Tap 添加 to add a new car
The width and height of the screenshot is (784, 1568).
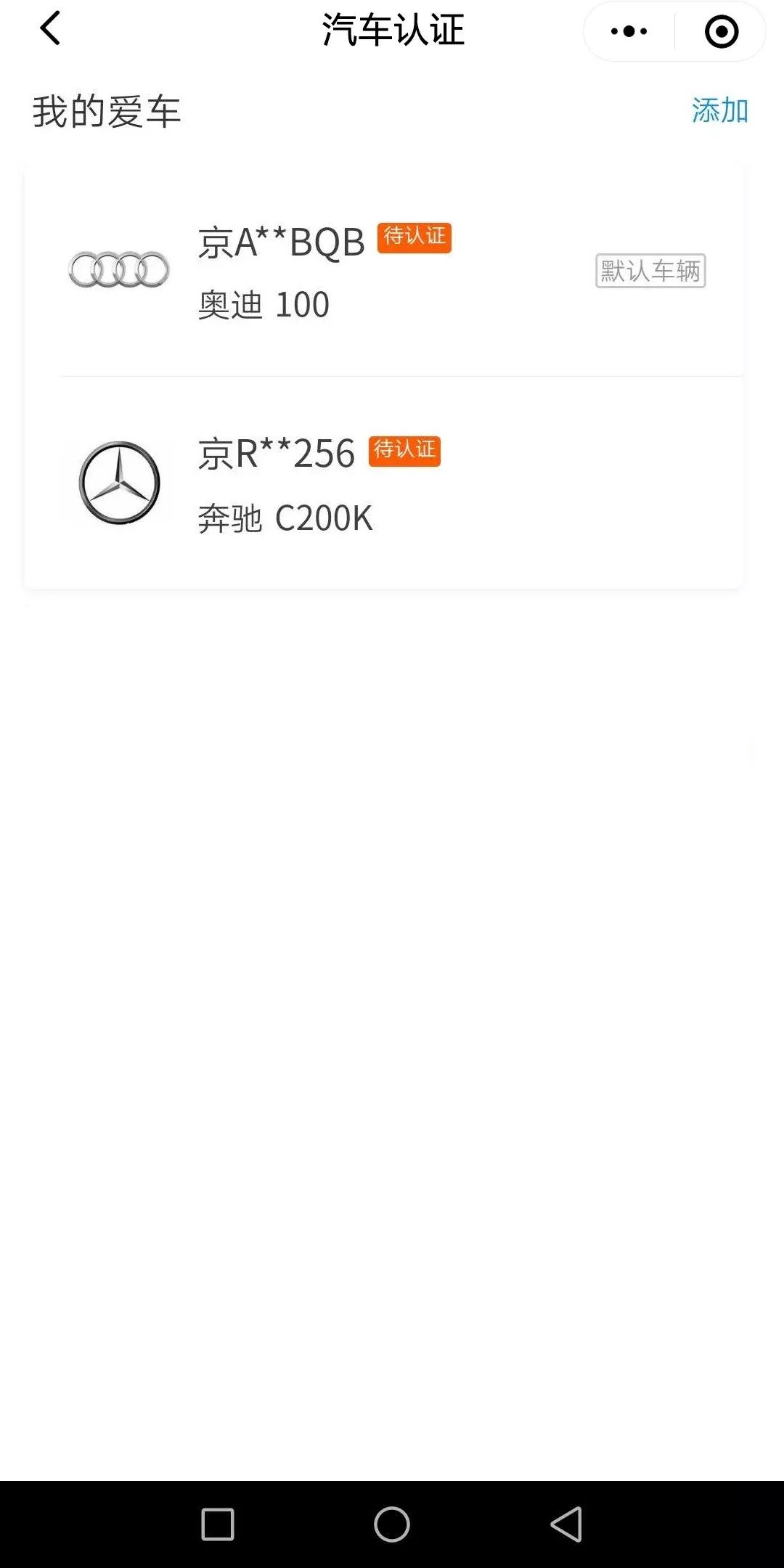coord(719,111)
